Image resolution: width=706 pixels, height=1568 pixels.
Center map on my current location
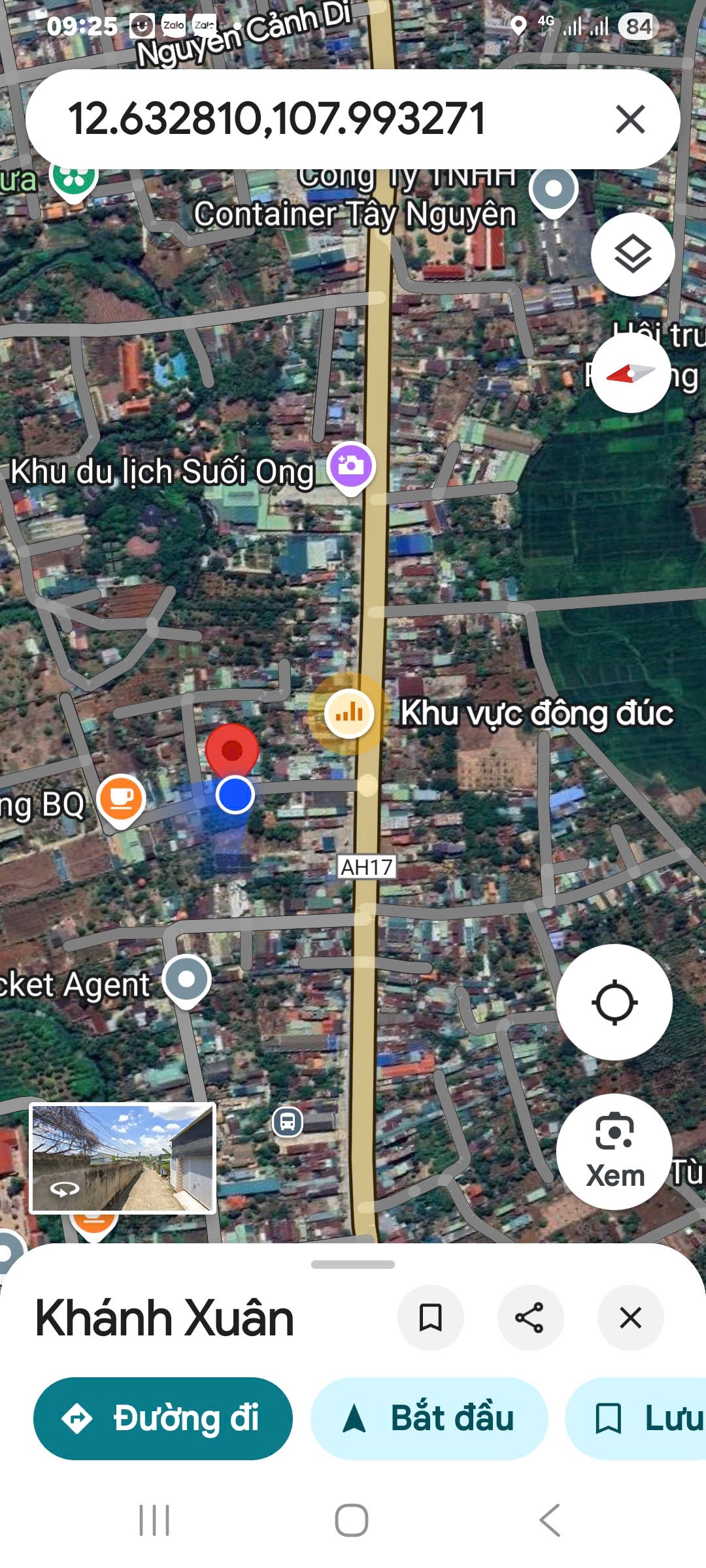[x=614, y=1002]
